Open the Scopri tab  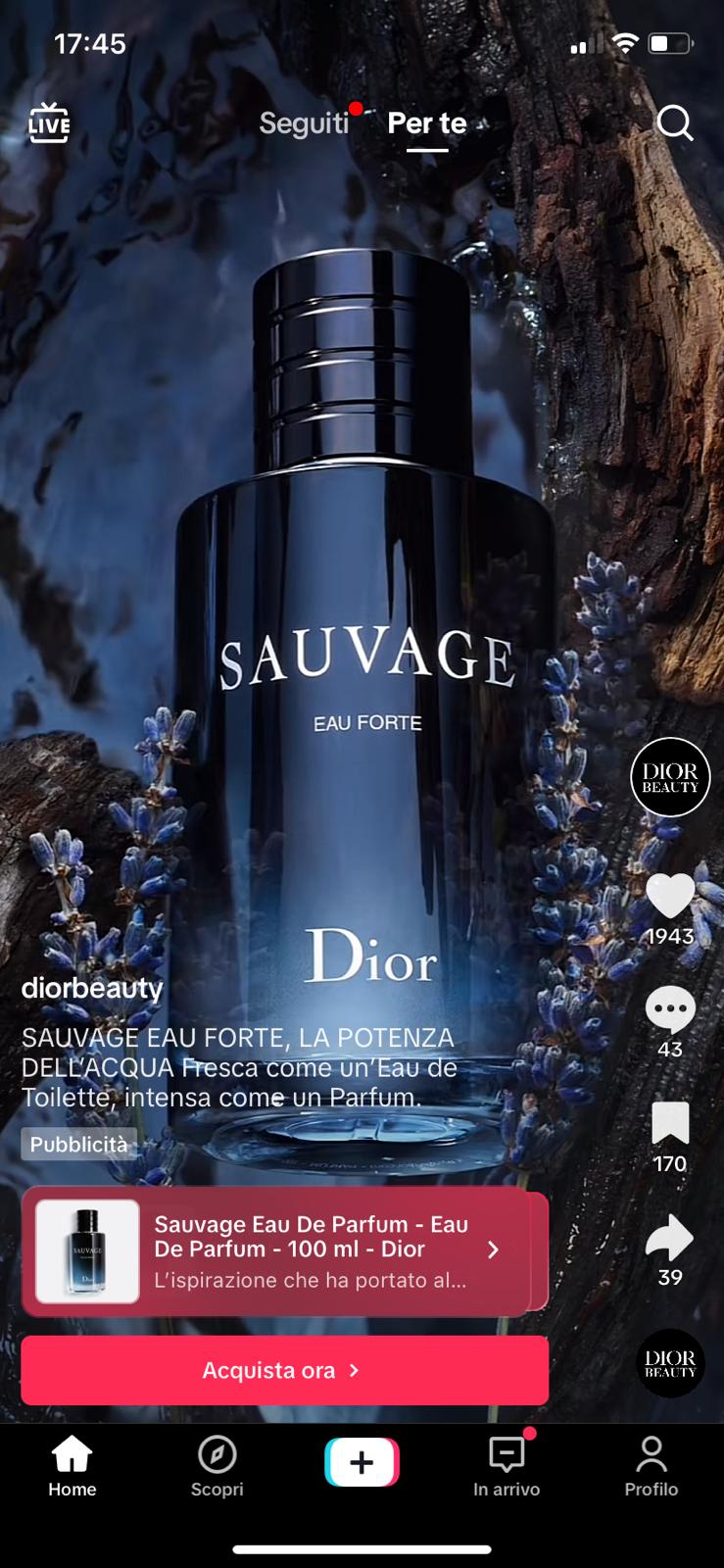(217, 1467)
